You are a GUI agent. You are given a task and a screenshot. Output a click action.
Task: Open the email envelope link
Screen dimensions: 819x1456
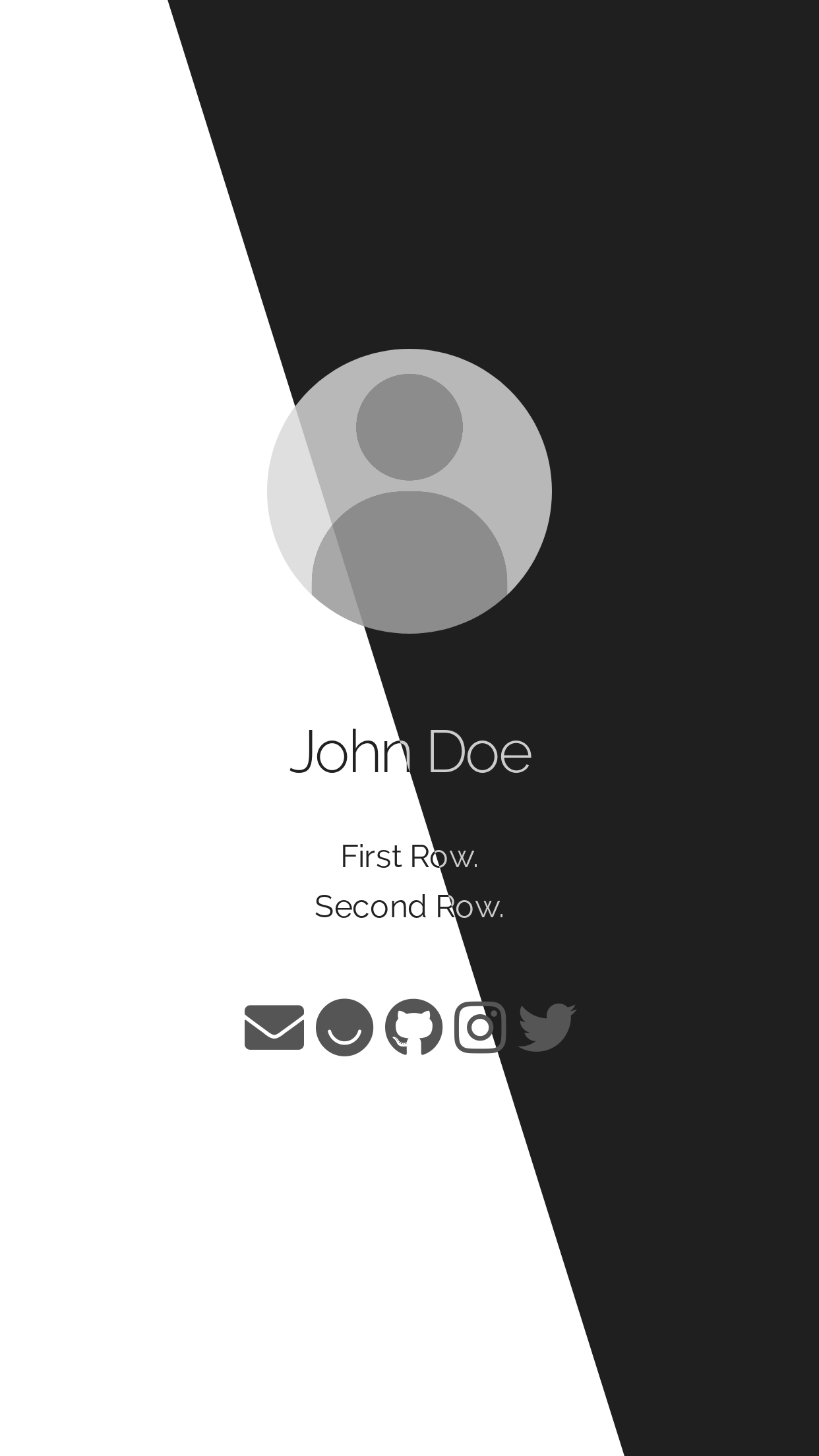tap(274, 1027)
